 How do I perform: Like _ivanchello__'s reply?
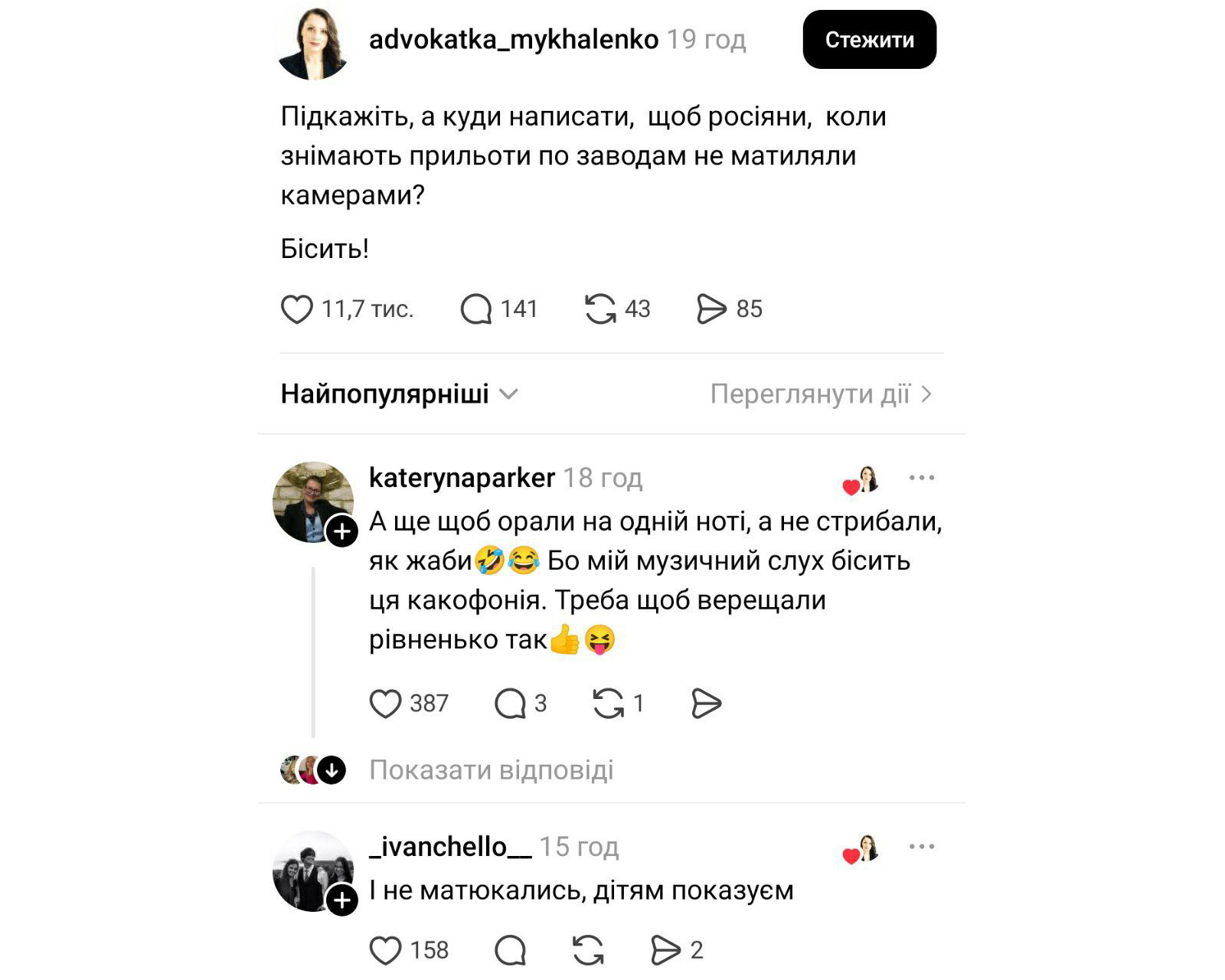point(385,951)
